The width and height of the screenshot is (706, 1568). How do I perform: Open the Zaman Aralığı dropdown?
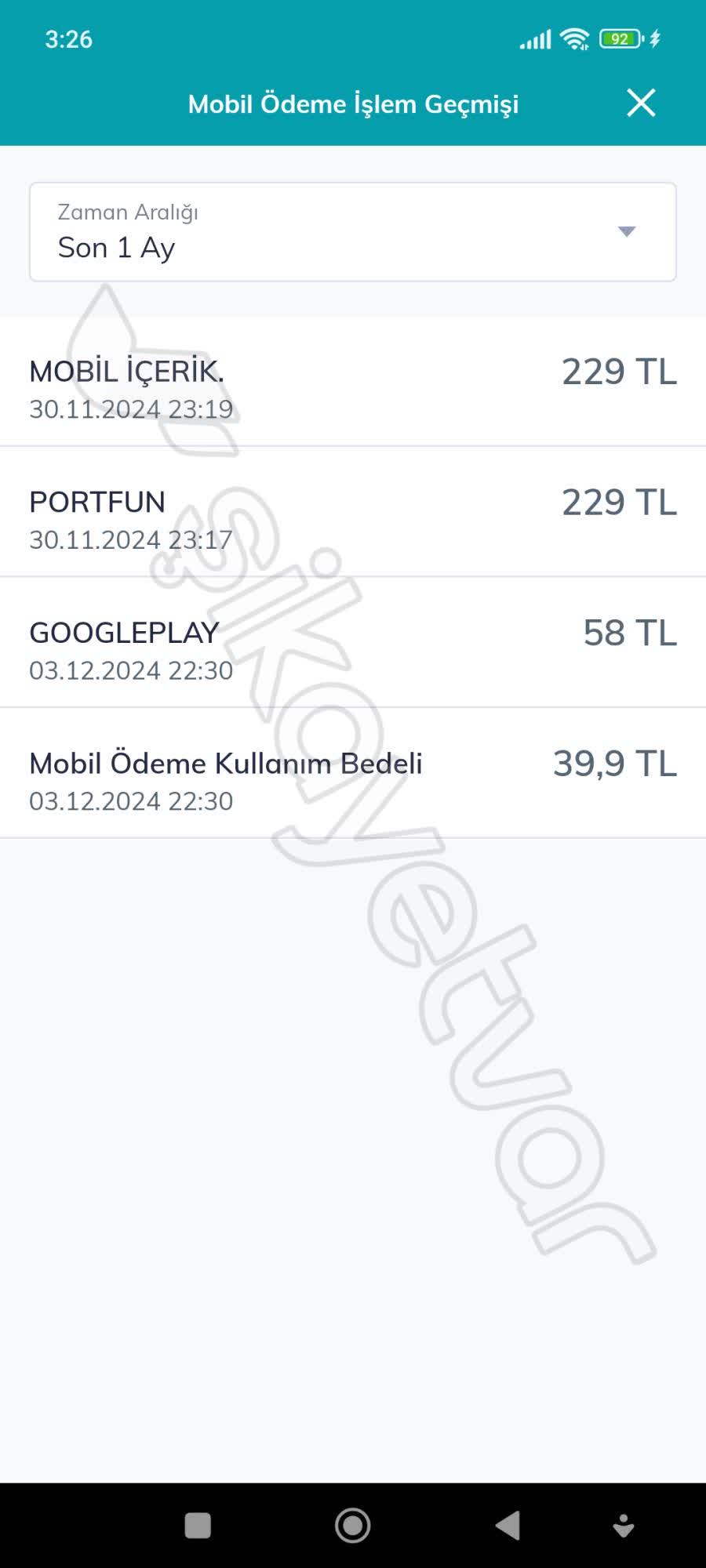[x=353, y=230]
